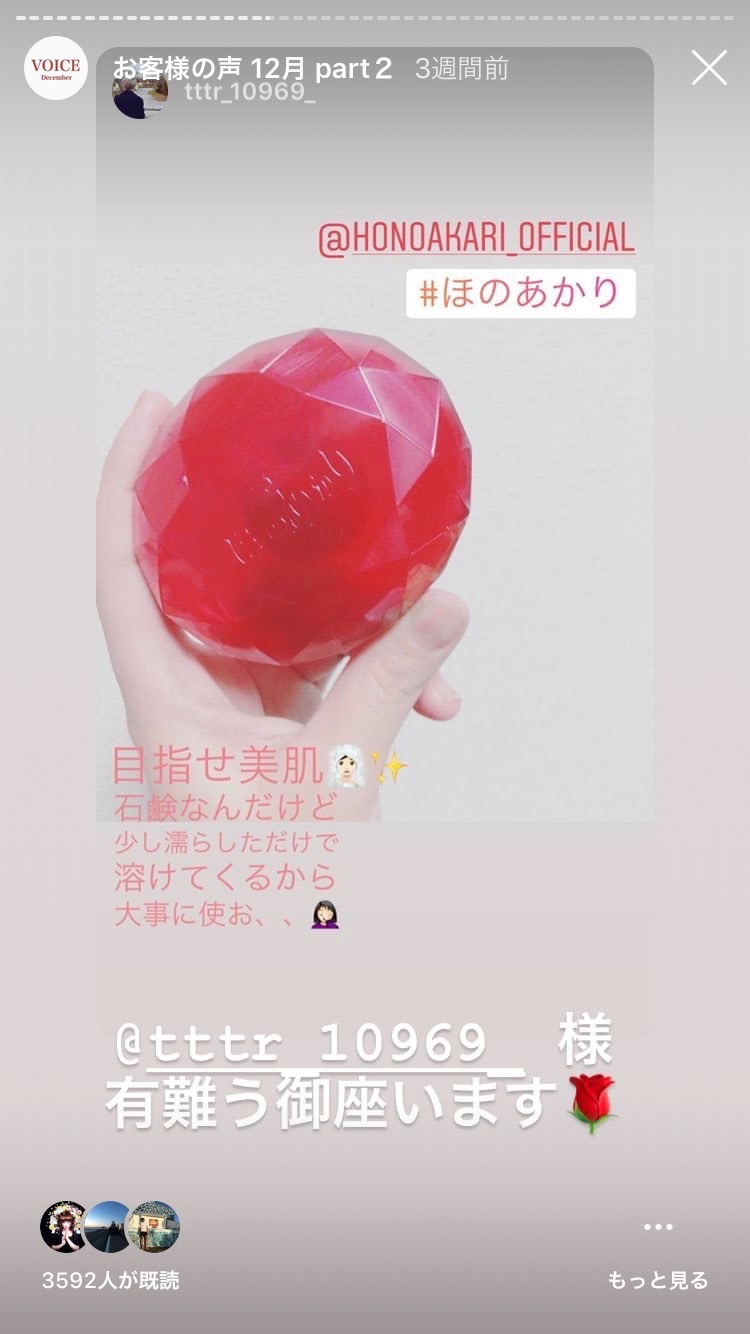Tap the お客様の声 12月 part２ highlight title

[x=252, y=68]
